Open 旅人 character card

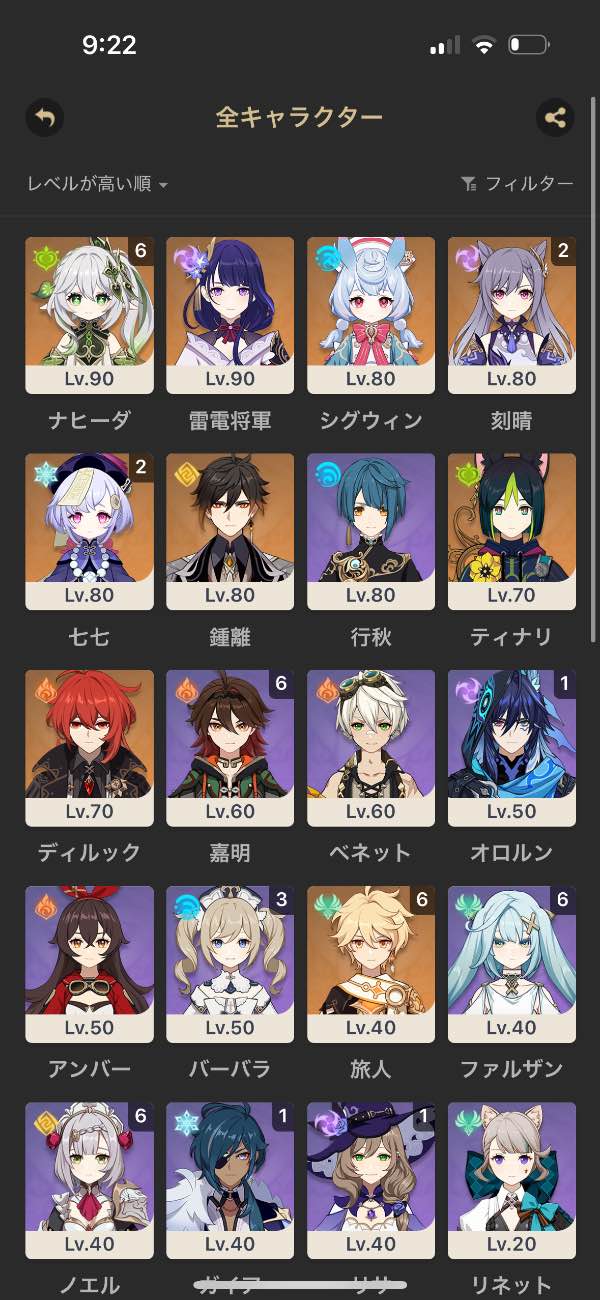coord(371,964)
